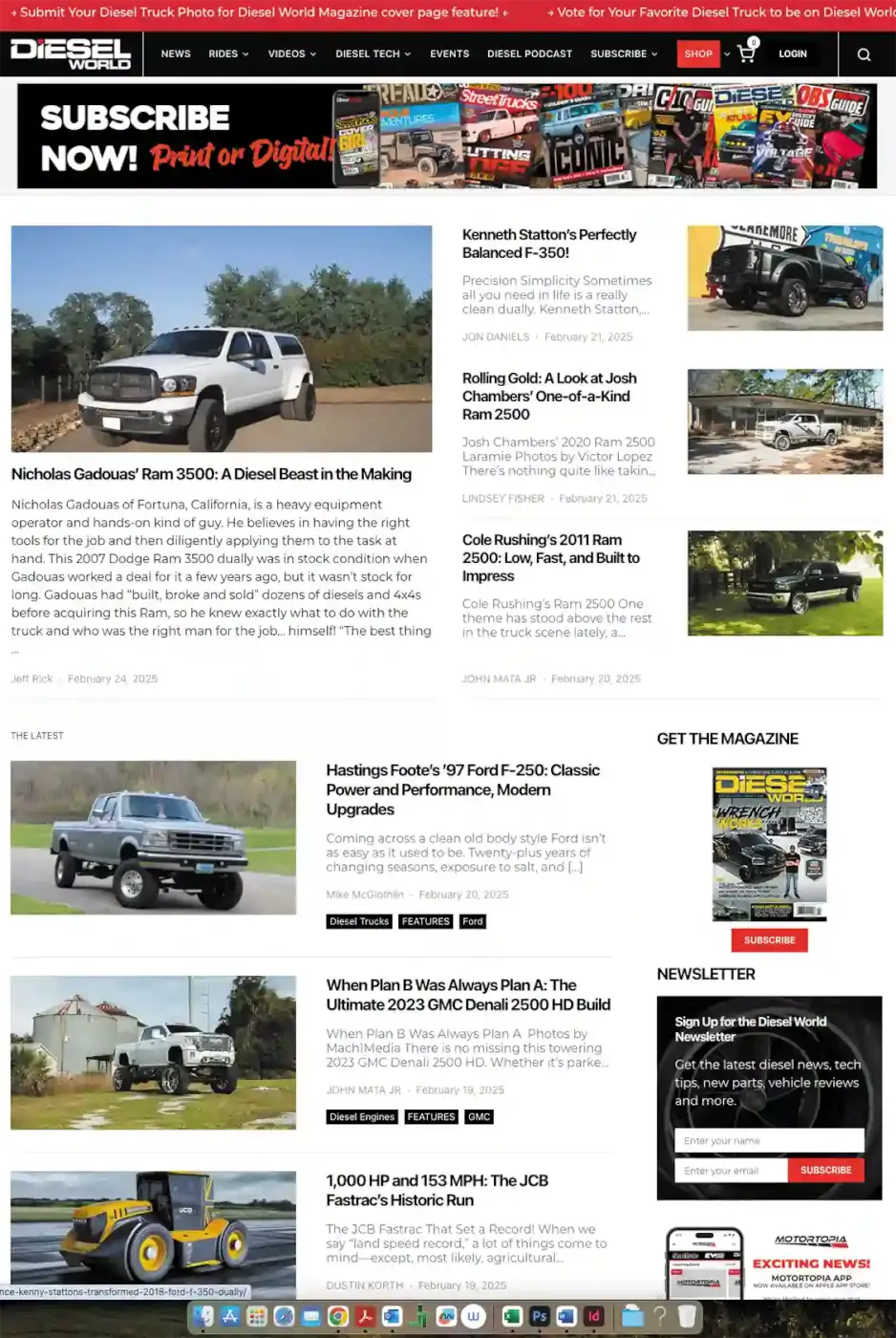Open the Josh Chambers Ram 2500 photo
This screenshot has width=896, height=1338.
[784, 422]
